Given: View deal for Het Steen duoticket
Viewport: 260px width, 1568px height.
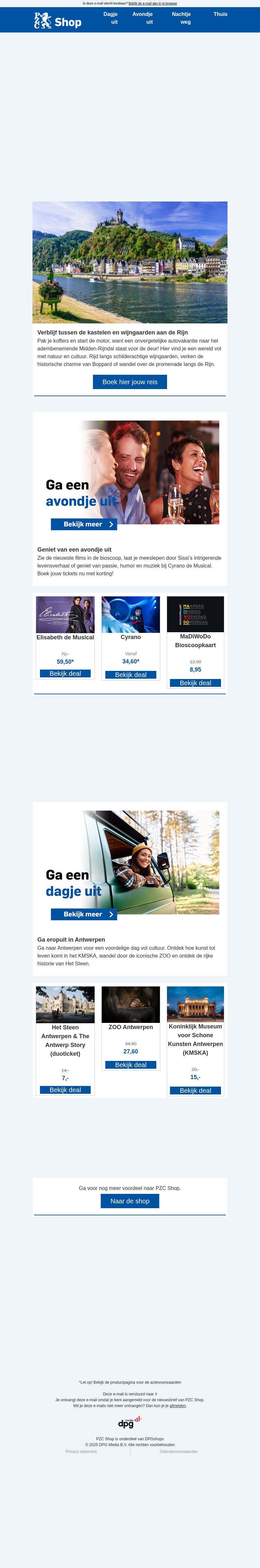Looking at the screenshot, I should (65, 1090).
